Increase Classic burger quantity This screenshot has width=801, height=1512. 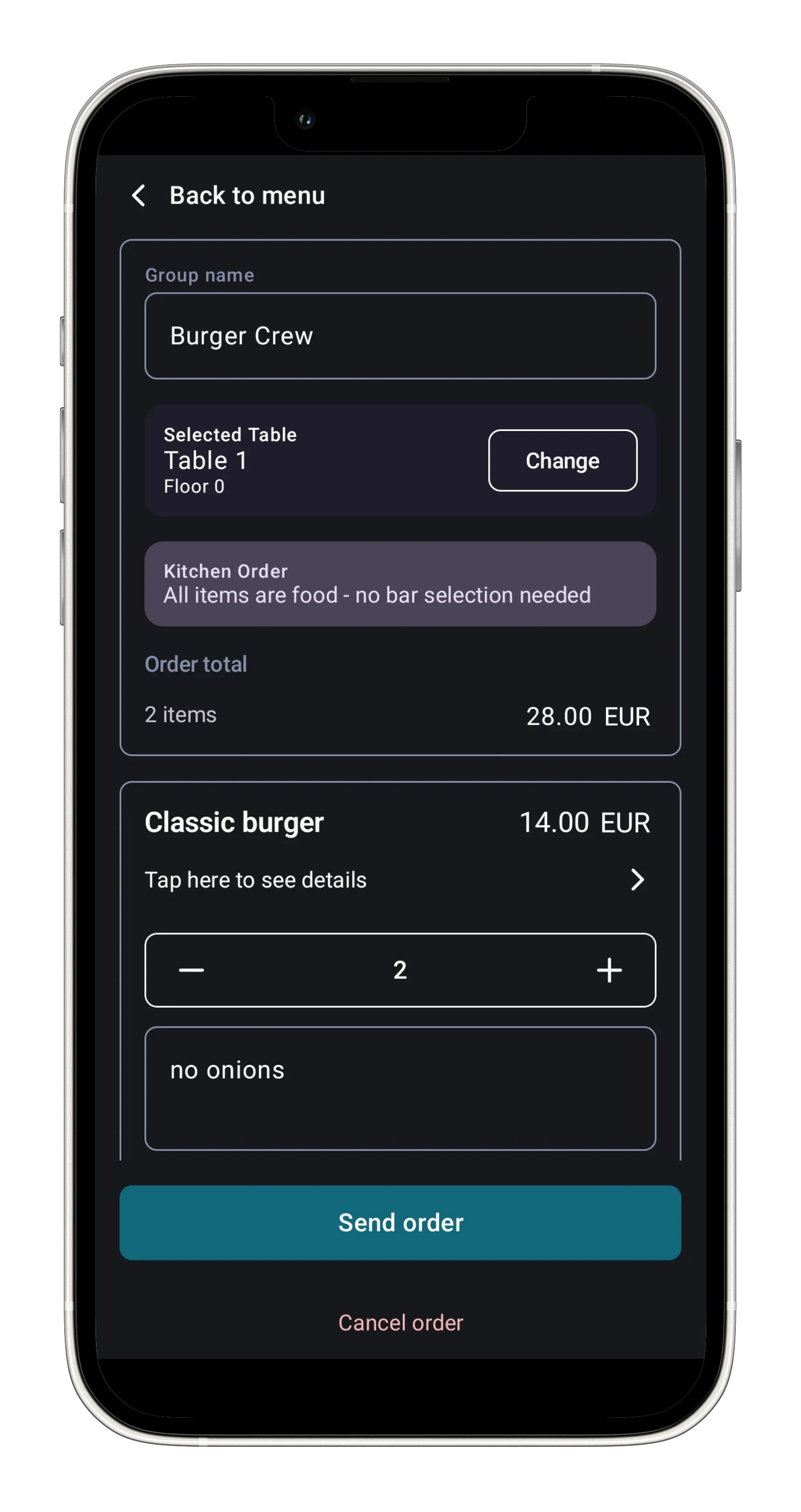click(609, 970)
